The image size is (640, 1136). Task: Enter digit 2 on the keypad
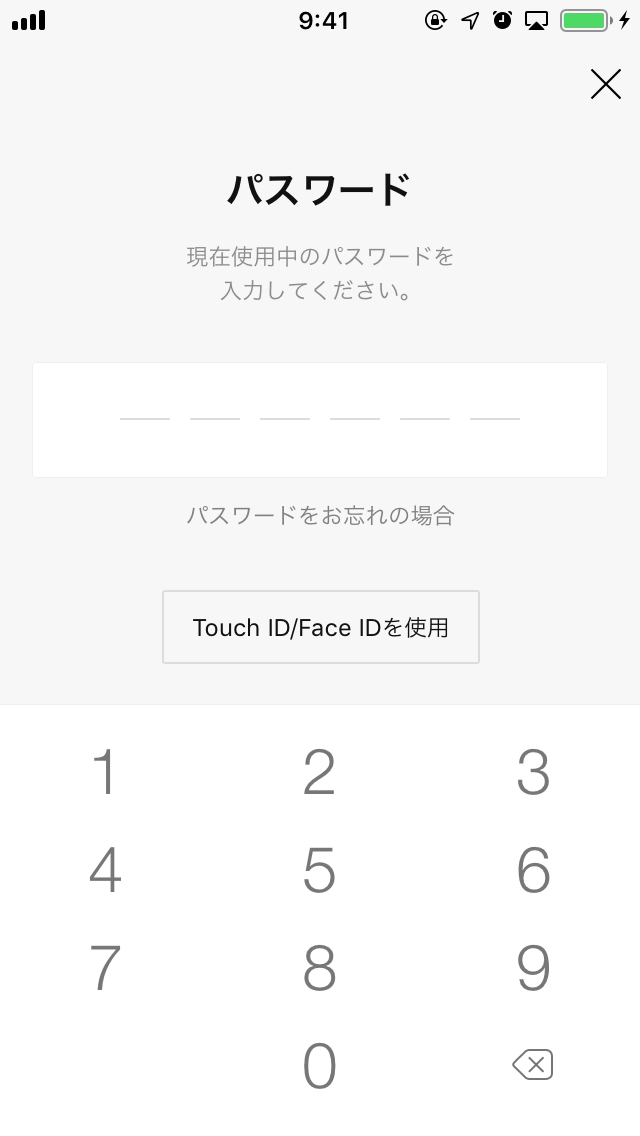[x=319, y=773]
